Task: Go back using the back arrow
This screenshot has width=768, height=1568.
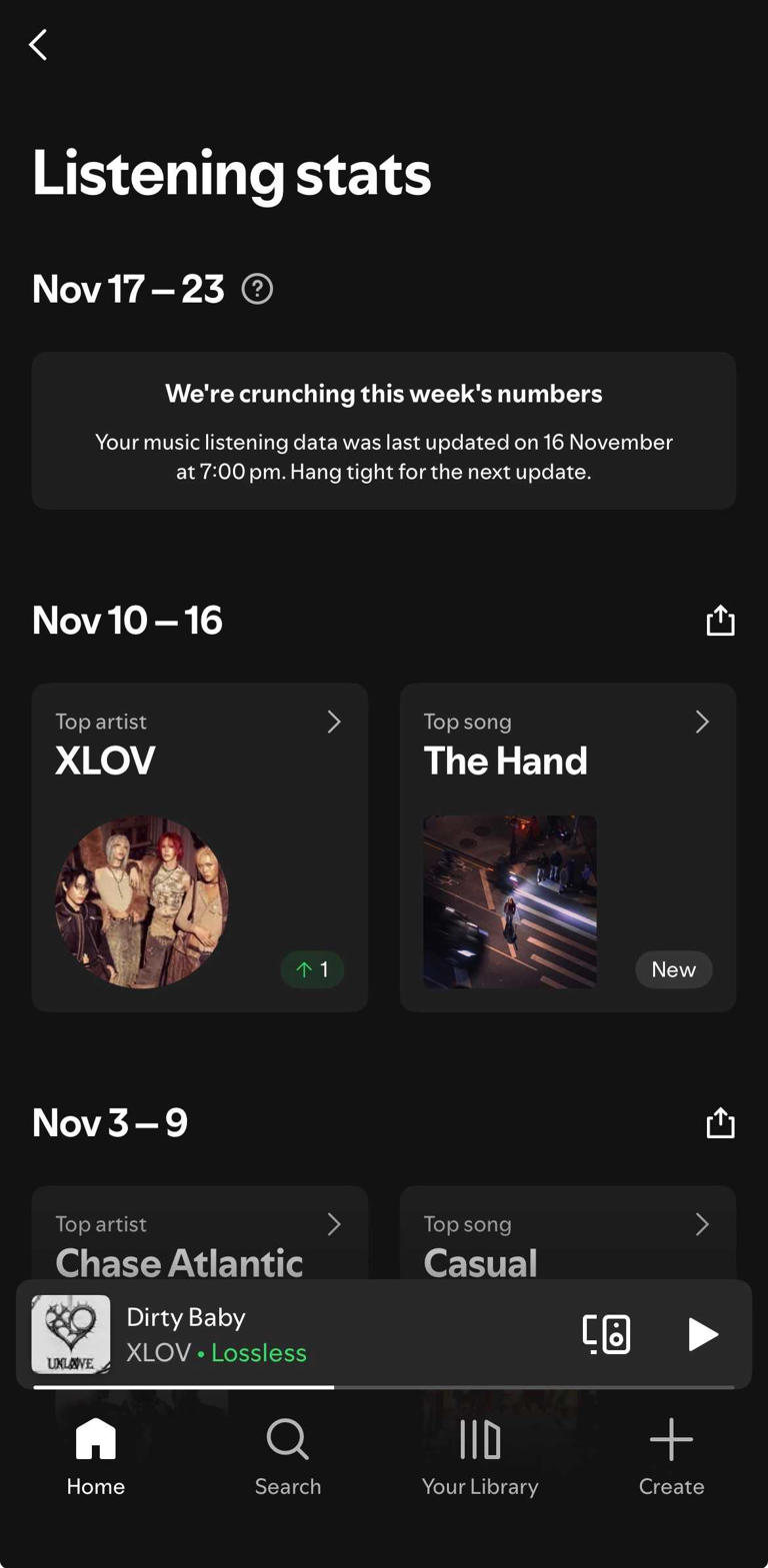Action: coord(38,44)
